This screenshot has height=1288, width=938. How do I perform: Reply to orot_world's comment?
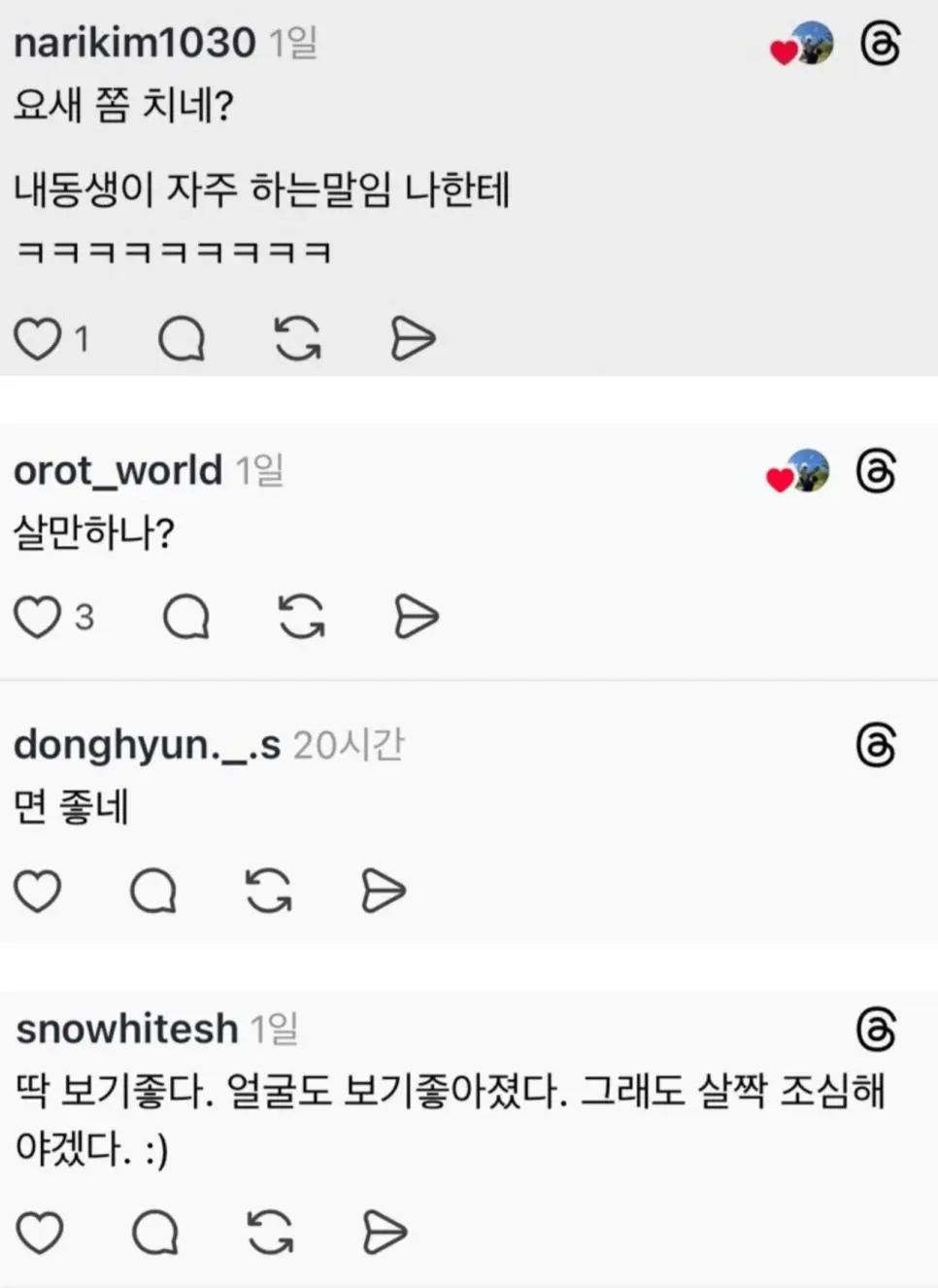(x=185, y=617)
